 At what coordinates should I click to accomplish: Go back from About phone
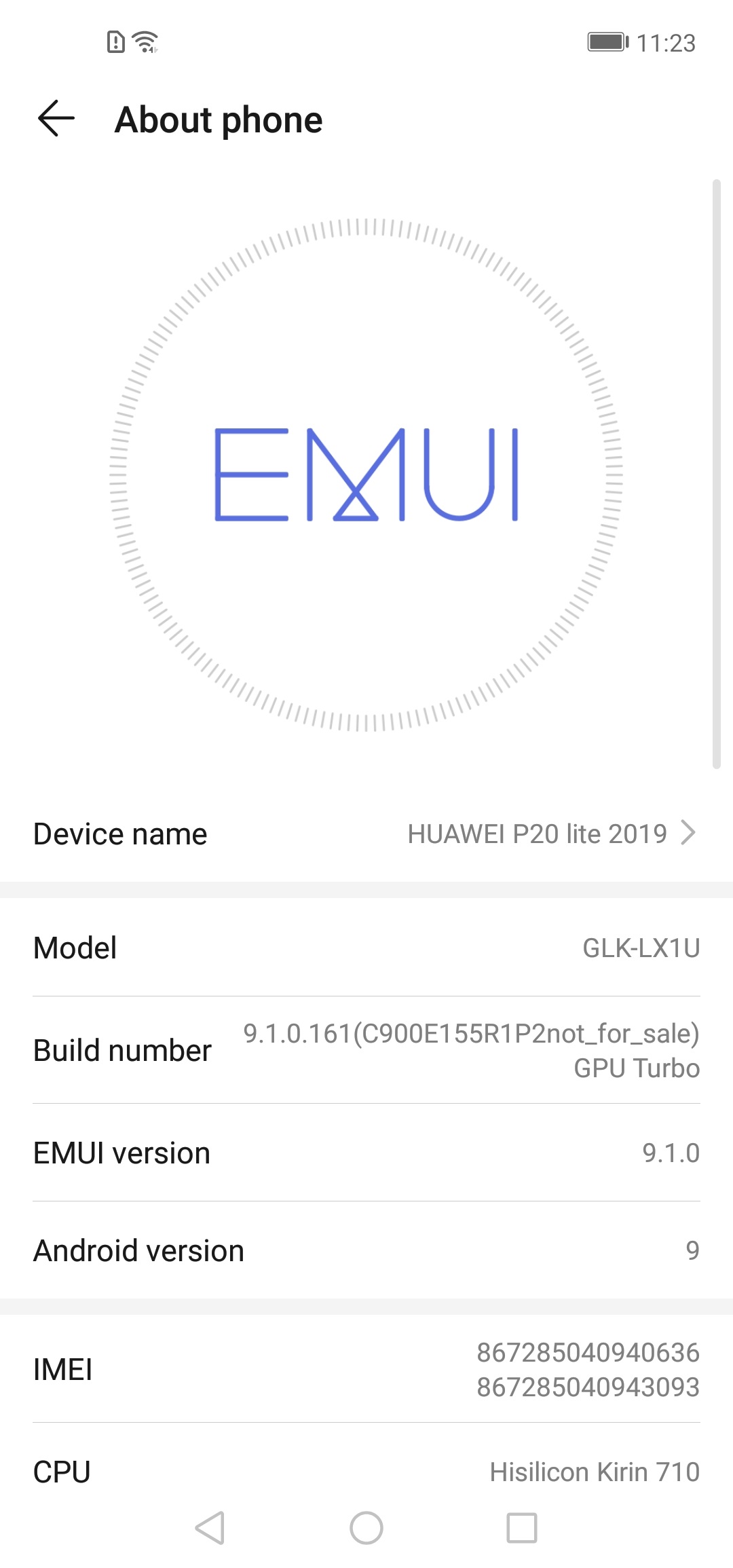pos(56,119)
